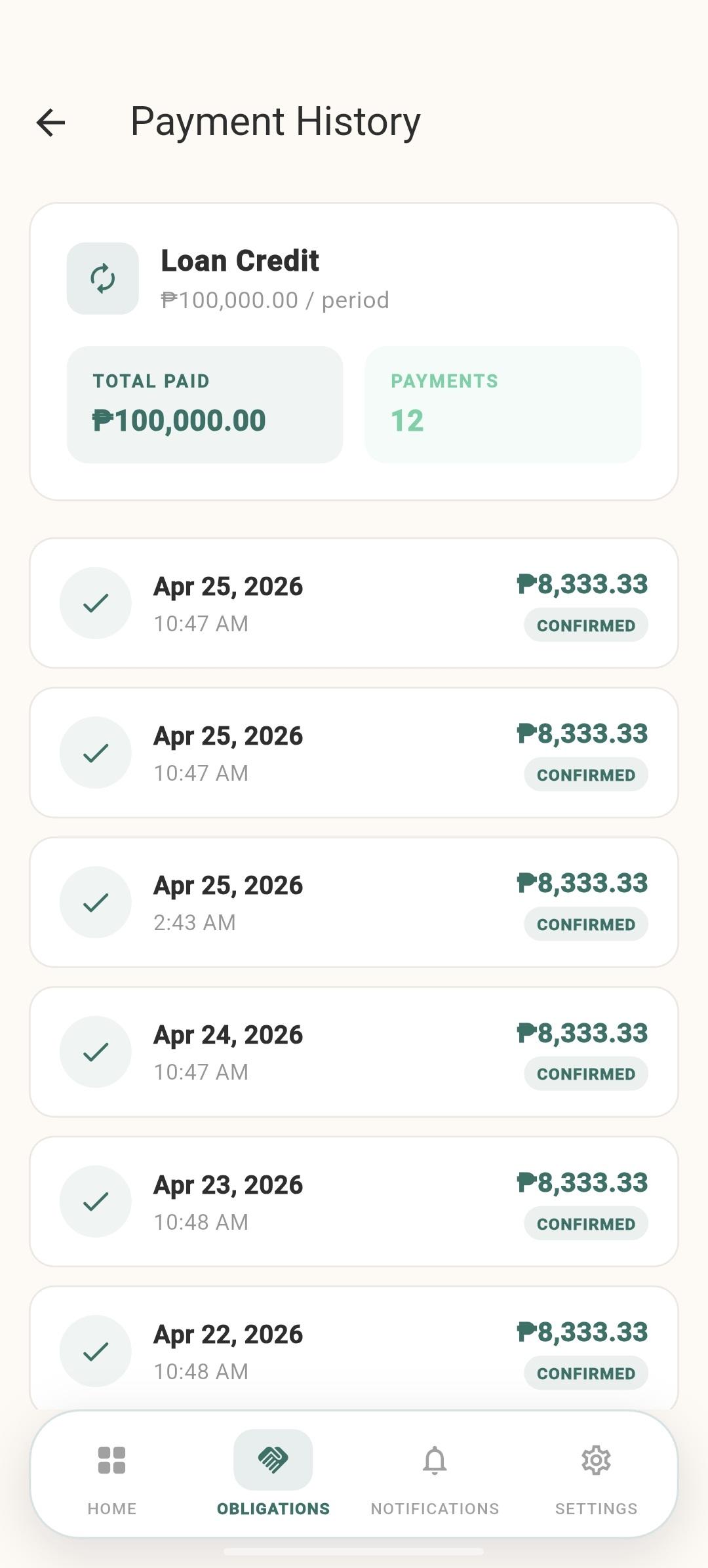Image resolution: width=708 pixels, height=1568 pixels.
Task: Click the CONFIRMED badge on the top payment
Action: click(x=585, y=625)
